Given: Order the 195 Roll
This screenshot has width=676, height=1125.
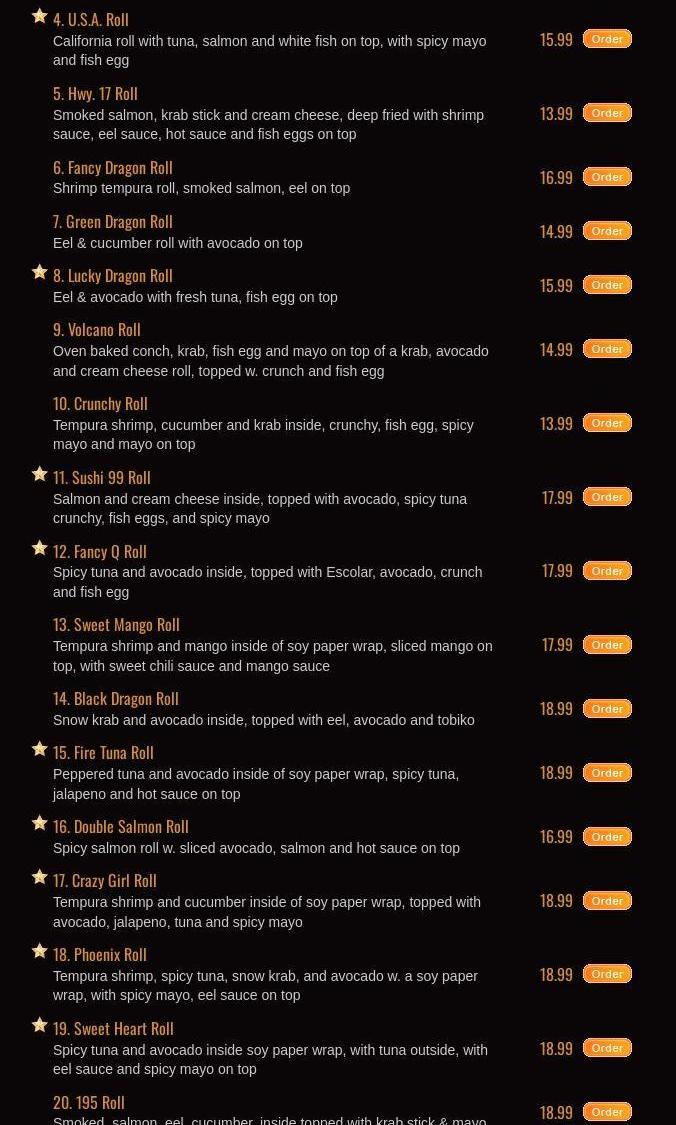Looking at the screenshot, I should coord(607,1112).
